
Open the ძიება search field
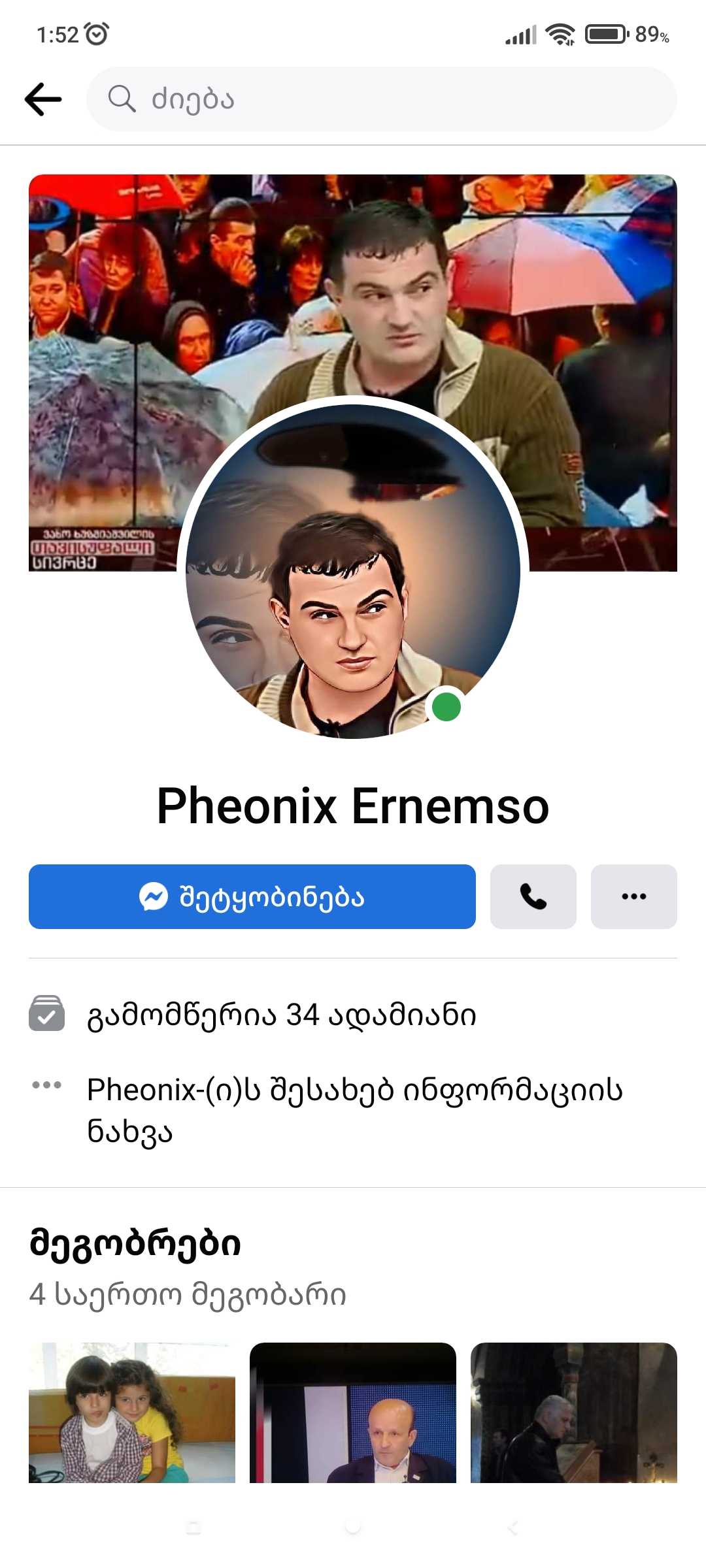[382, 99]
